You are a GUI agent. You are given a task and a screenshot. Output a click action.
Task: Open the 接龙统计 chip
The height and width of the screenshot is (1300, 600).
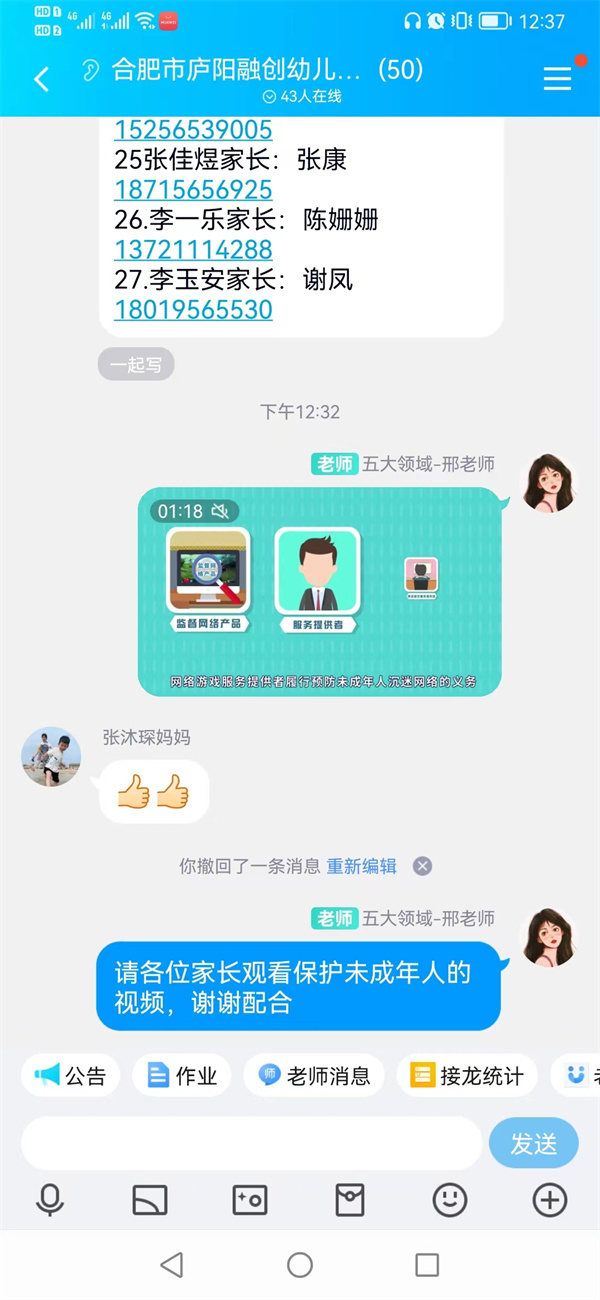coord(467,1076)
